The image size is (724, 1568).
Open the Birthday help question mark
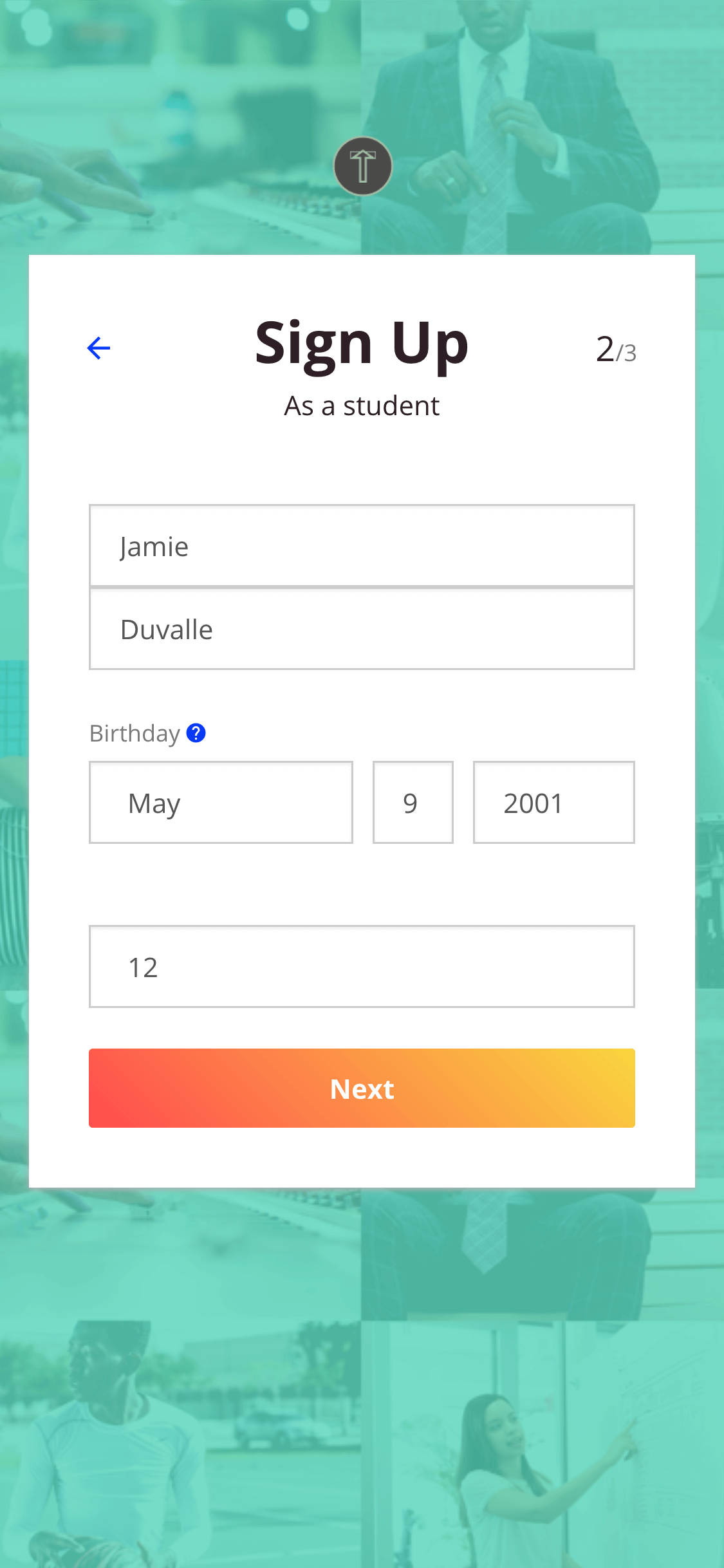[196, 733]
